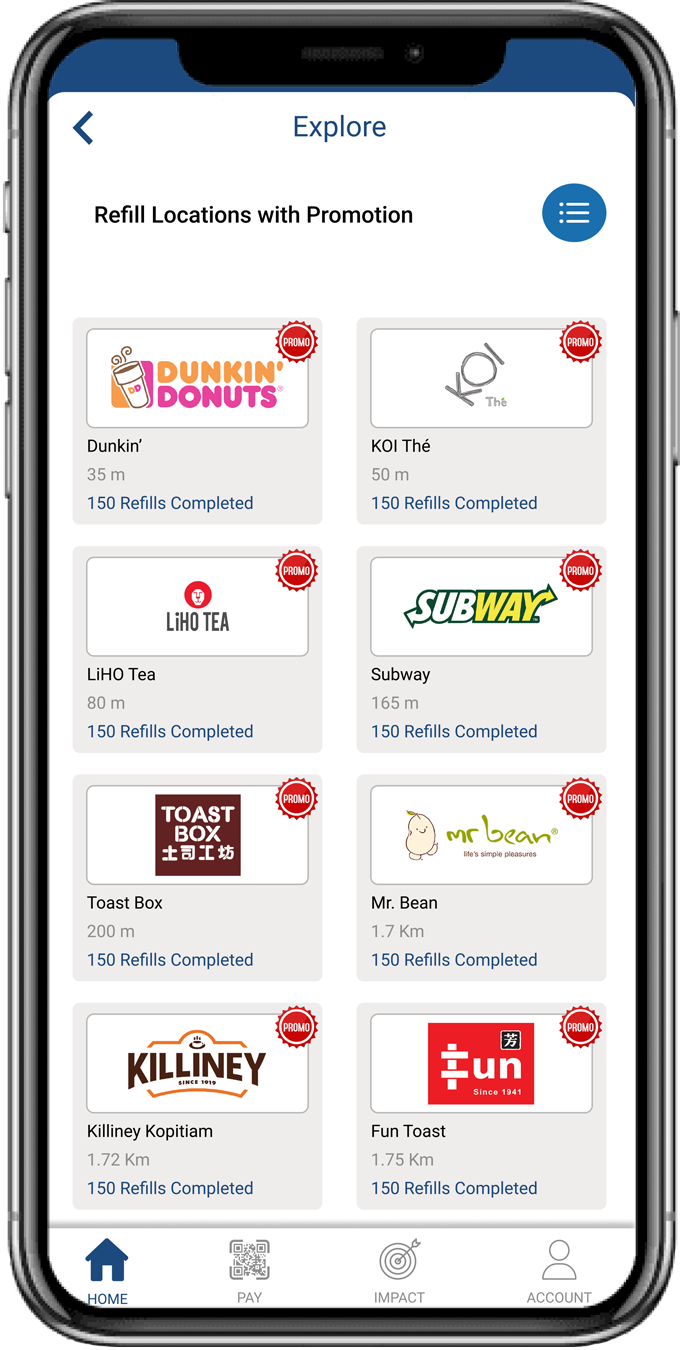Image resolution: width=680 pixels, height=1350 pixels.
Task: Open the list view button
Action: tap(574, 213)
